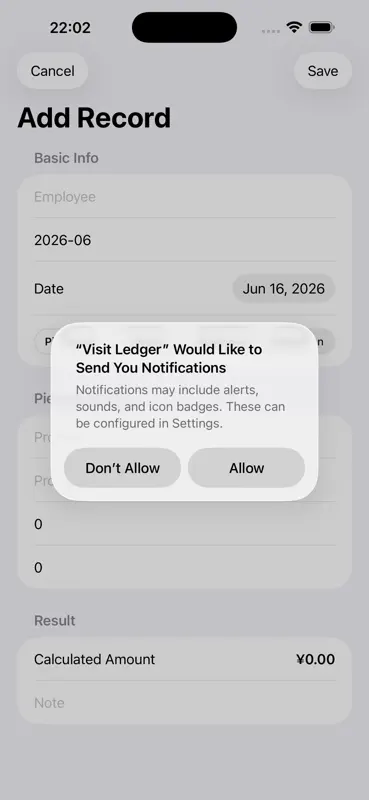Save the new record
The width and height of the screenshot is (369, 800).
pyautogui.click(x=323, y=71)
